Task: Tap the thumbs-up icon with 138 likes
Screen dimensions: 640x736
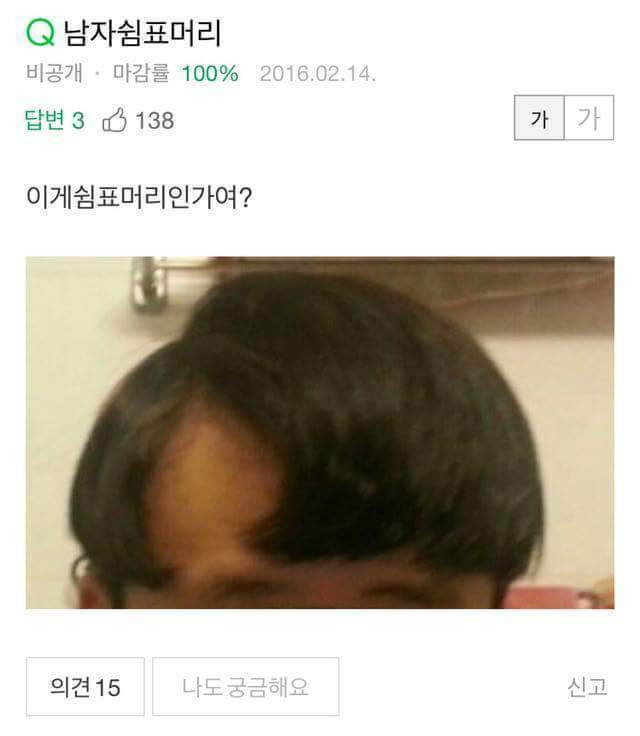Action: tap(116, 121)
